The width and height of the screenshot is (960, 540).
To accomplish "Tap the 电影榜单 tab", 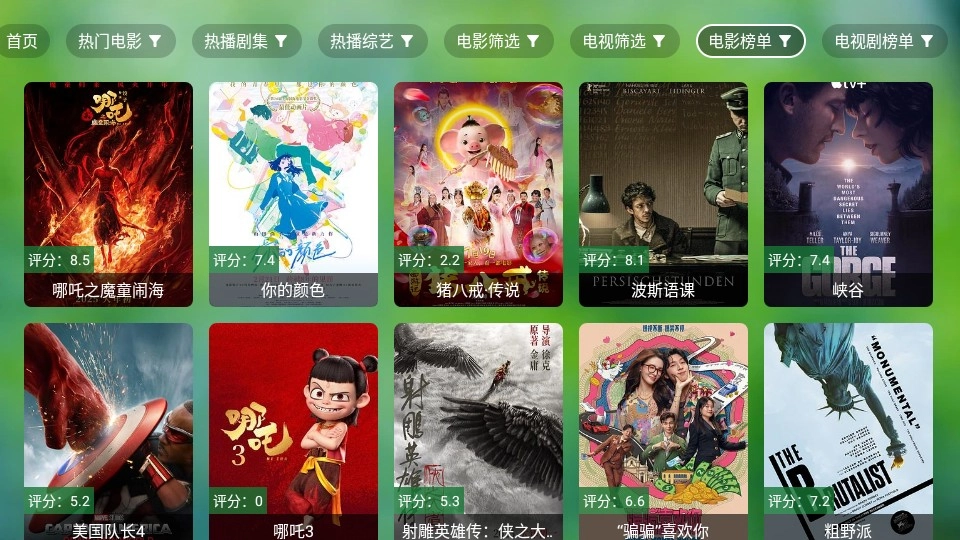I will coord(750,41).
